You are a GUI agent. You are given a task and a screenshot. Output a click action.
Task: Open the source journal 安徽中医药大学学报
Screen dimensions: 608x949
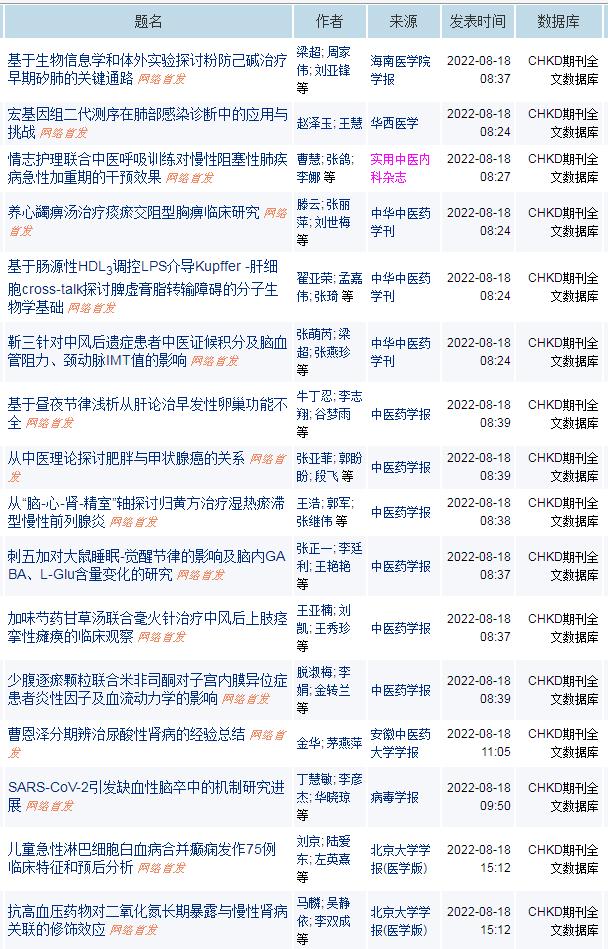coord(400,743)
